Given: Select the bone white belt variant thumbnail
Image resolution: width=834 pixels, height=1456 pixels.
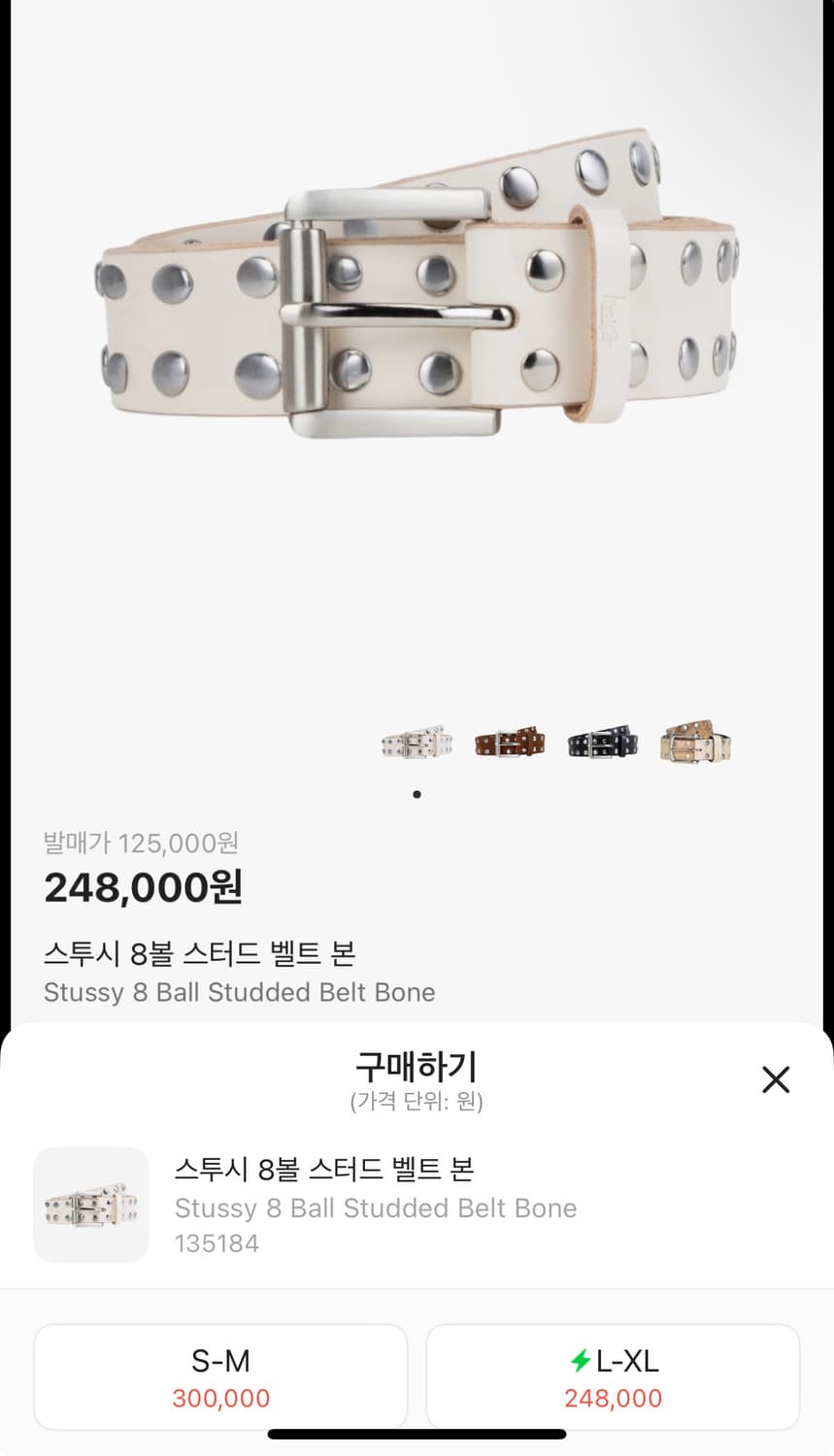Looking at the screenshot, I should pos(417,741).
